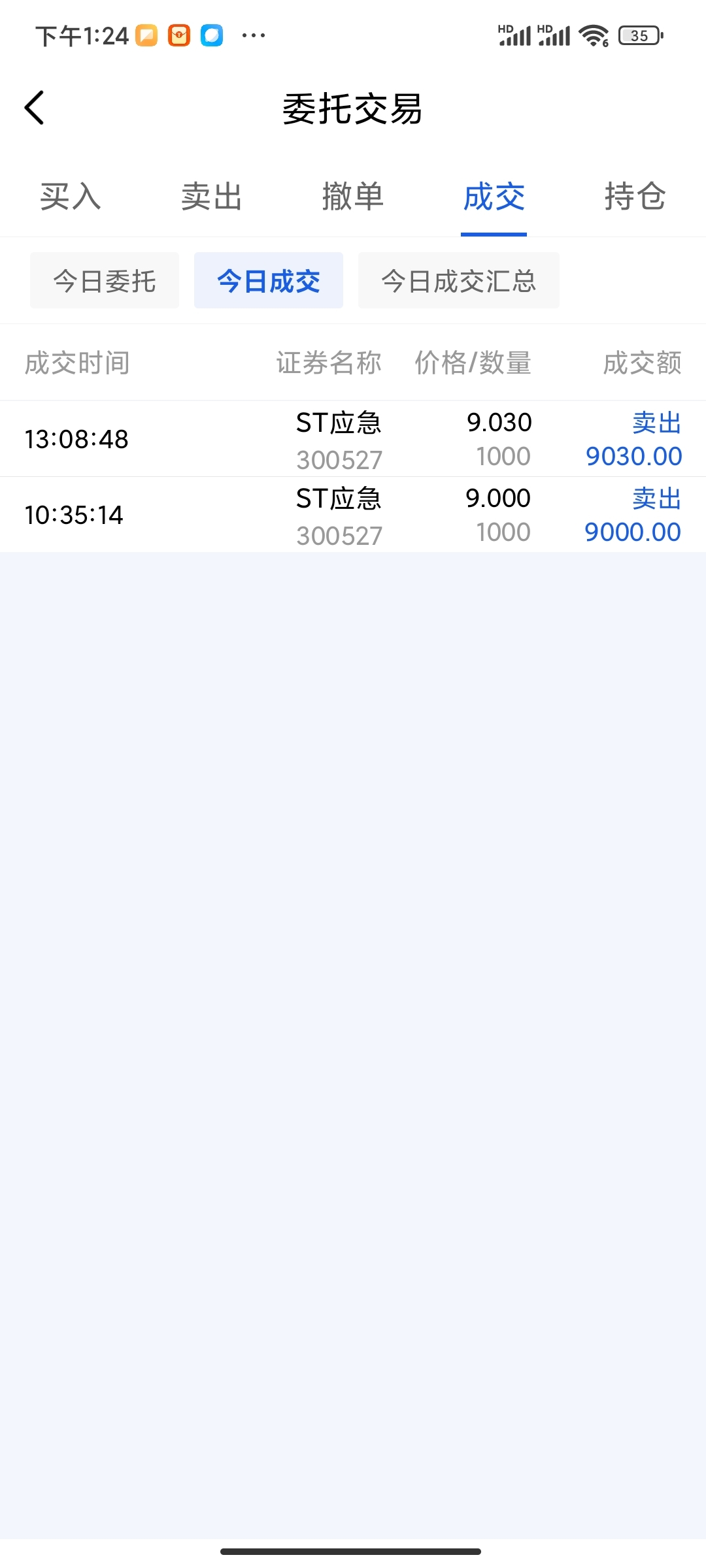
Task: Switch to the 买入 tab
Action: [x=71, y=197]
